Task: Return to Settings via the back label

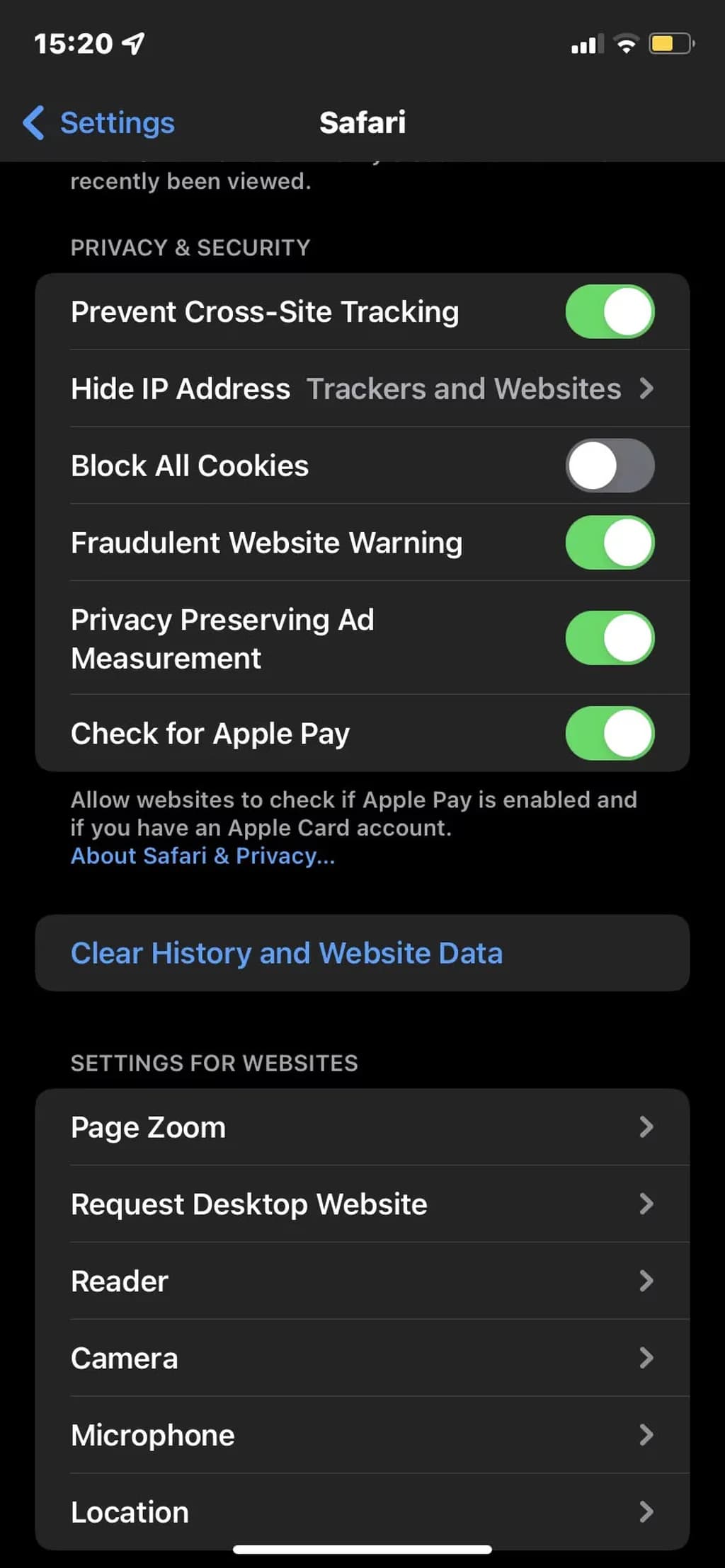Action: [x=116, y=122]
